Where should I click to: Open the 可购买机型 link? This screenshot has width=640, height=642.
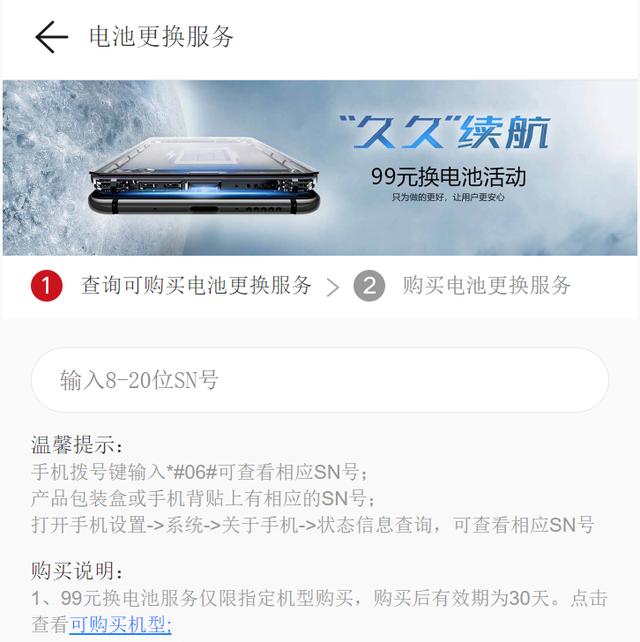click(120, 626)
